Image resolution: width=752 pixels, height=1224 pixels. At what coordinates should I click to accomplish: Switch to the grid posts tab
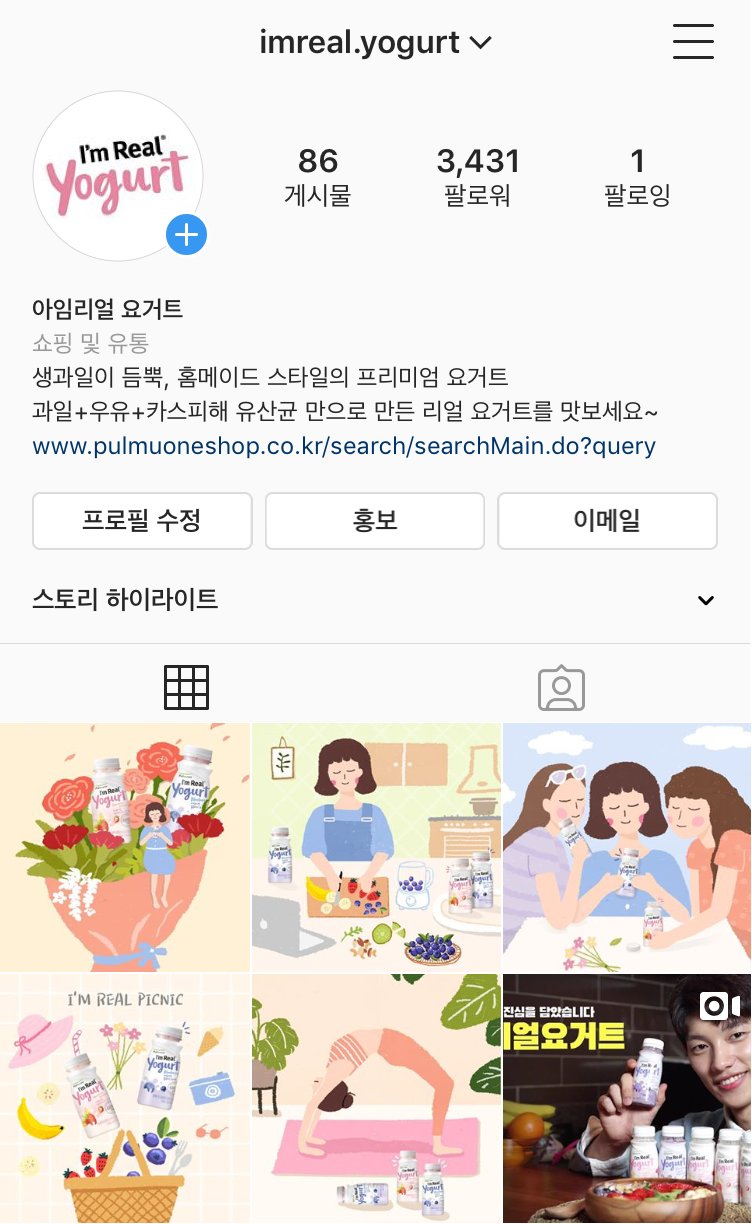point(187,687)
